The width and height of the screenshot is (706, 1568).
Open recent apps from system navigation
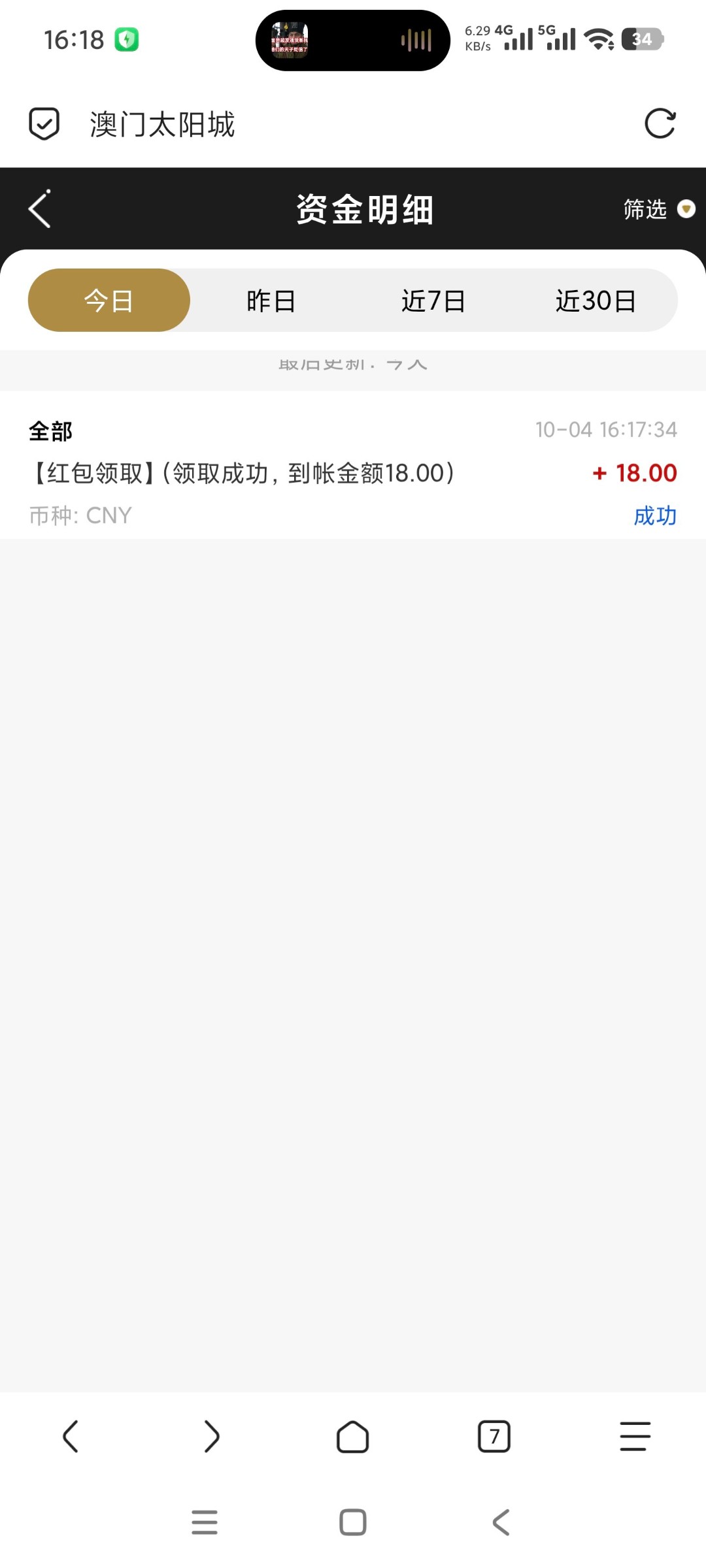(x=205, y=1522)
